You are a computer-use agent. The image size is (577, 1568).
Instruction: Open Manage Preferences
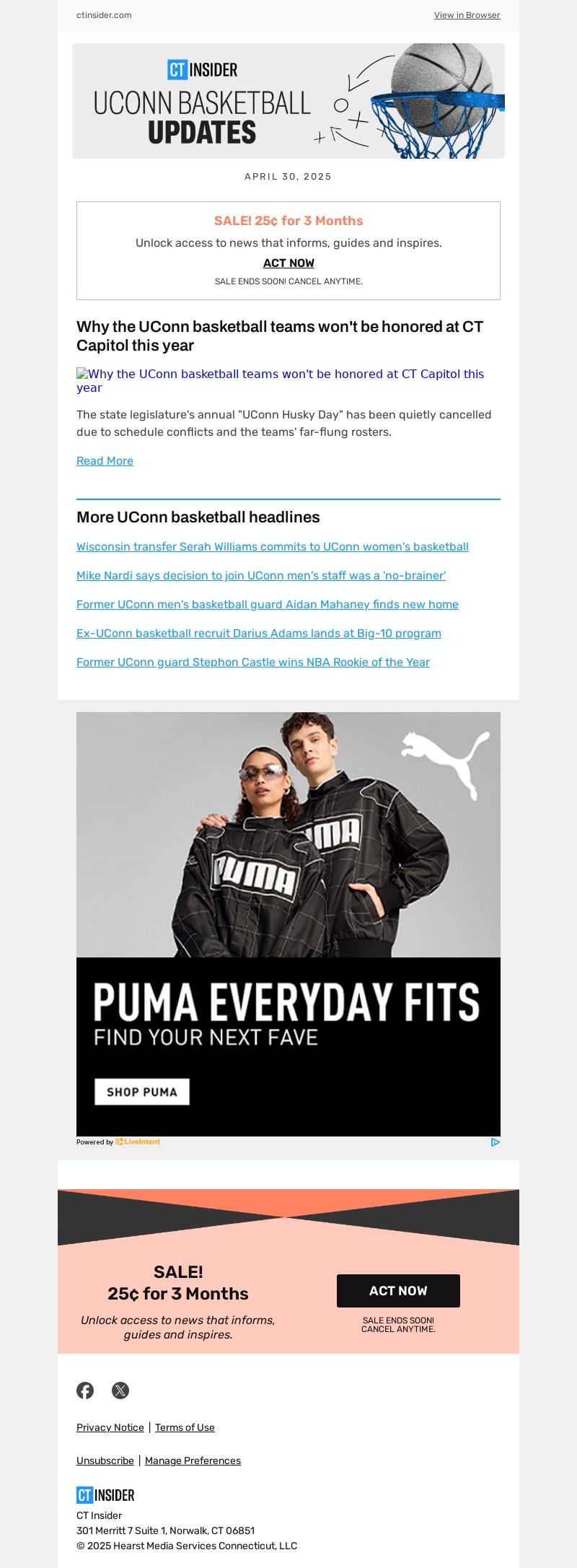click(193, 1460)
